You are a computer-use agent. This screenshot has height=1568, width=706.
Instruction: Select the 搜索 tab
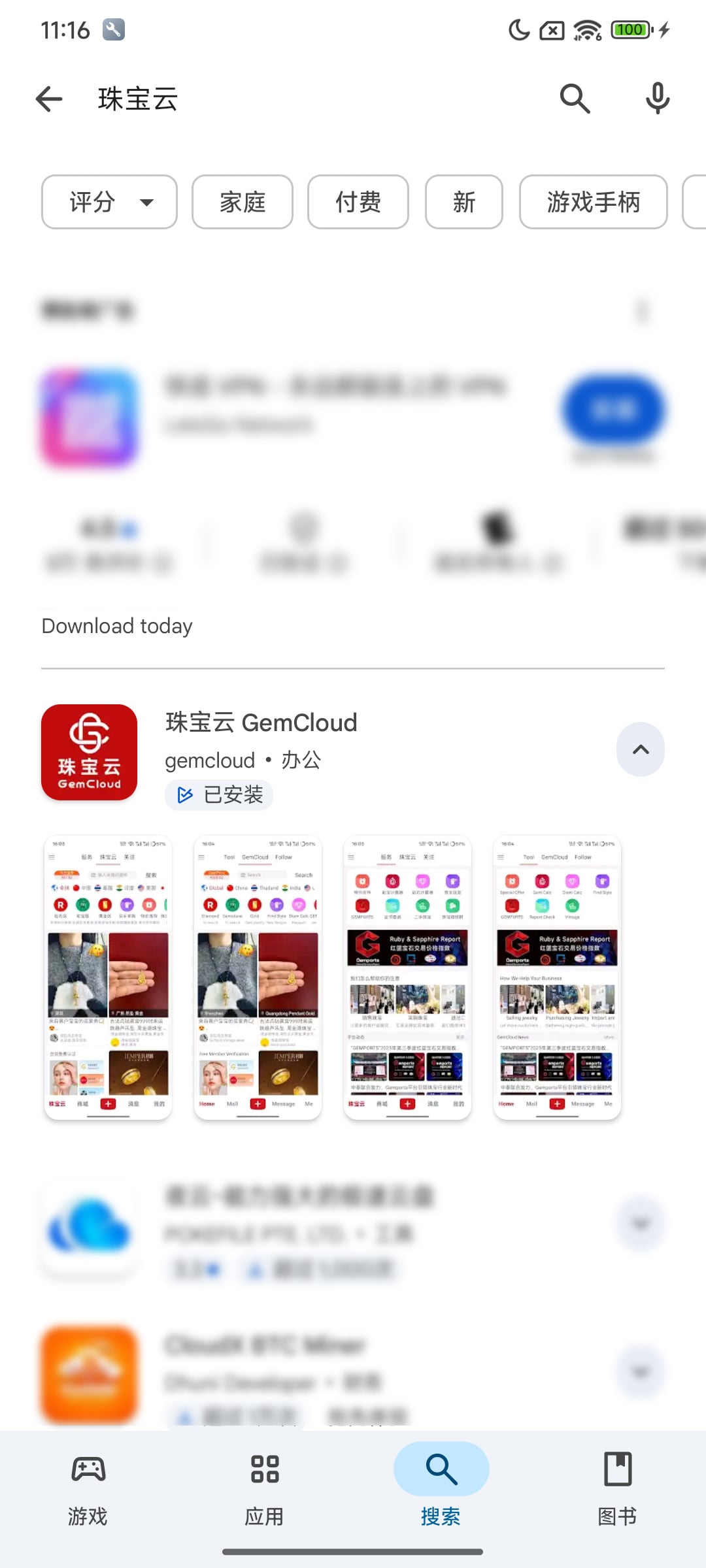point(441,1484)
